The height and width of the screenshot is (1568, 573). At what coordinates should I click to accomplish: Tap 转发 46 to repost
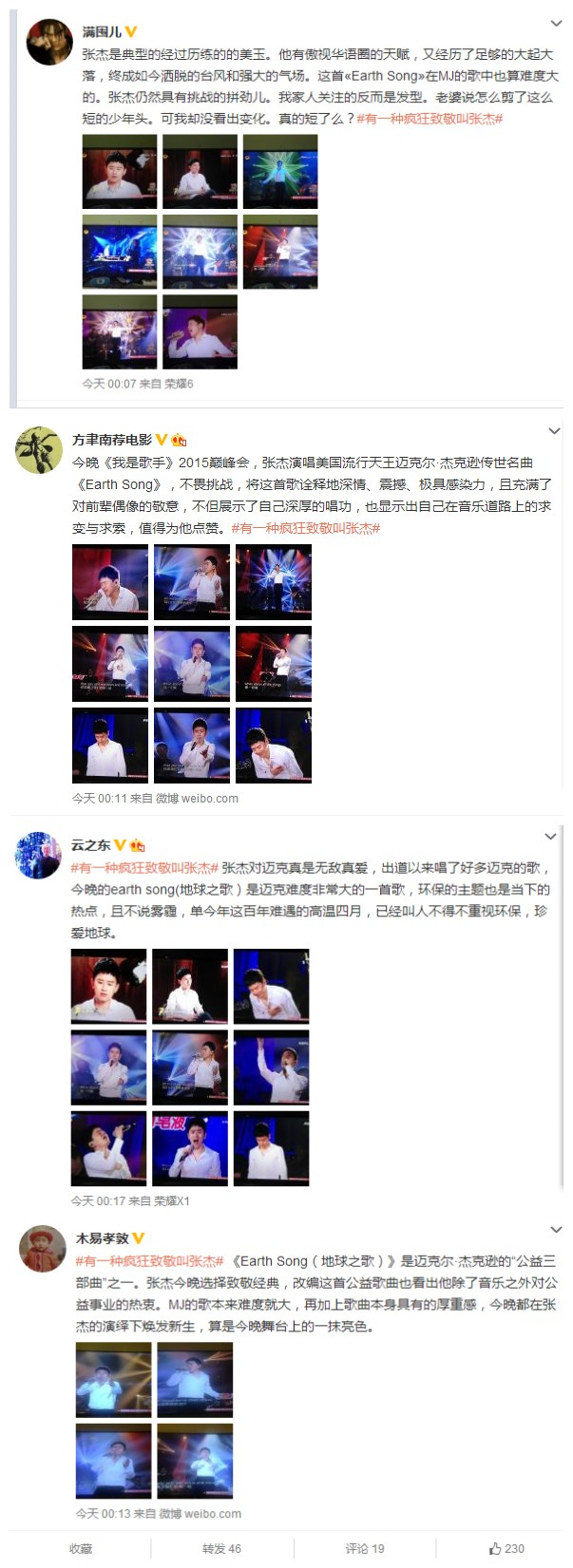tap(221, 1548)
